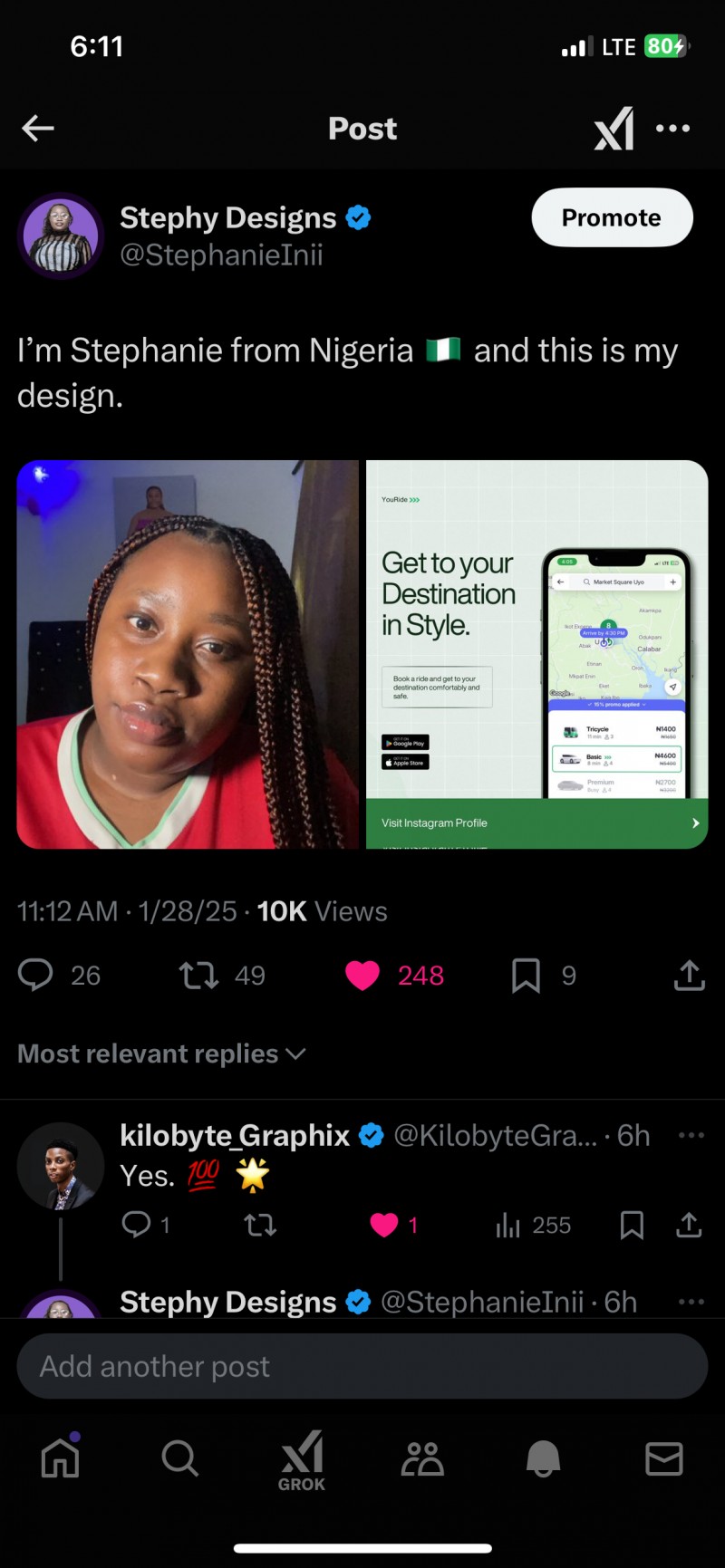
Task: Switch to the Home tab
Action: [61, 1458]
